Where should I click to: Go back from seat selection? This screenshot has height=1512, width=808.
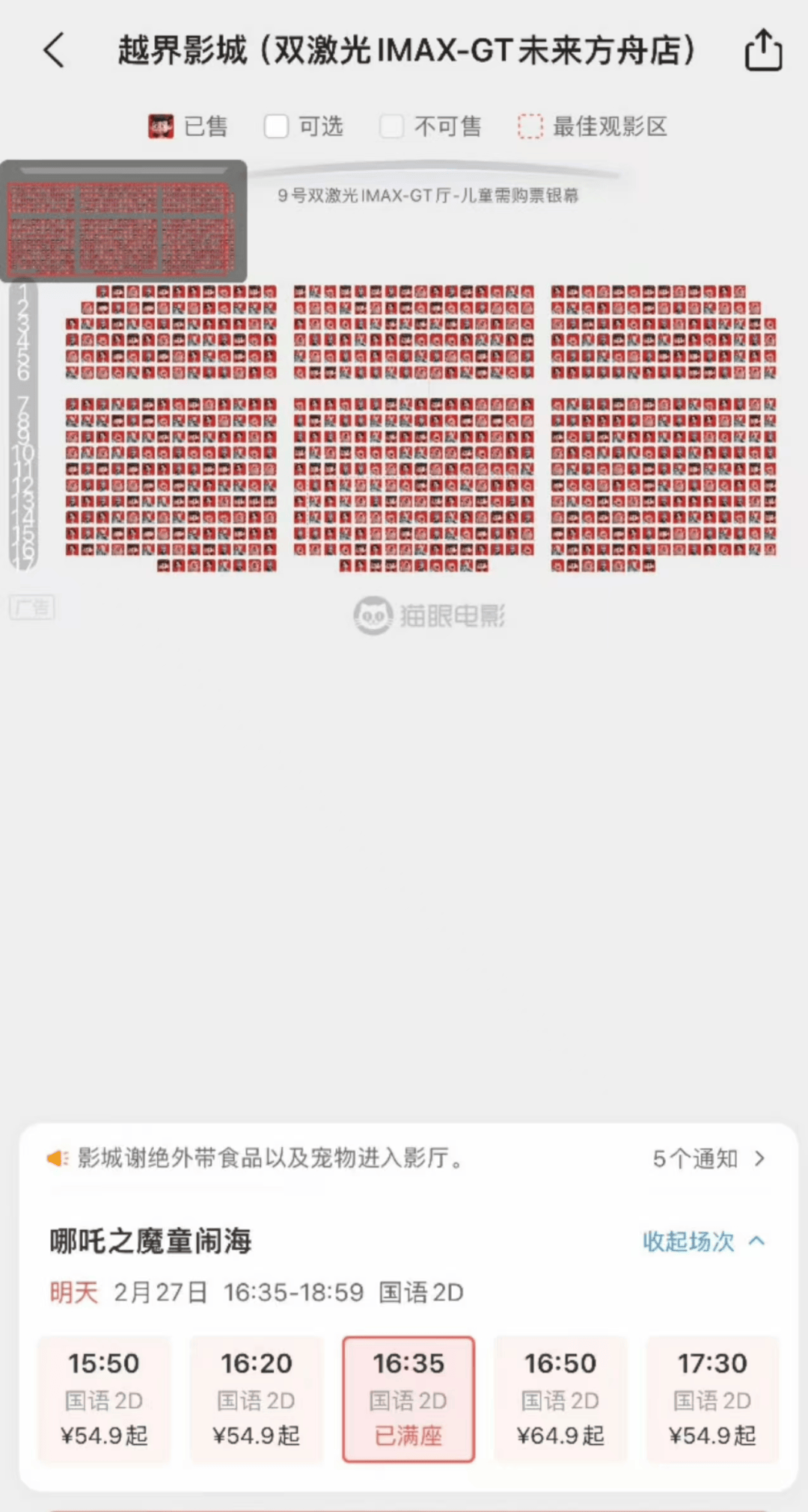(x=54, y=51)
